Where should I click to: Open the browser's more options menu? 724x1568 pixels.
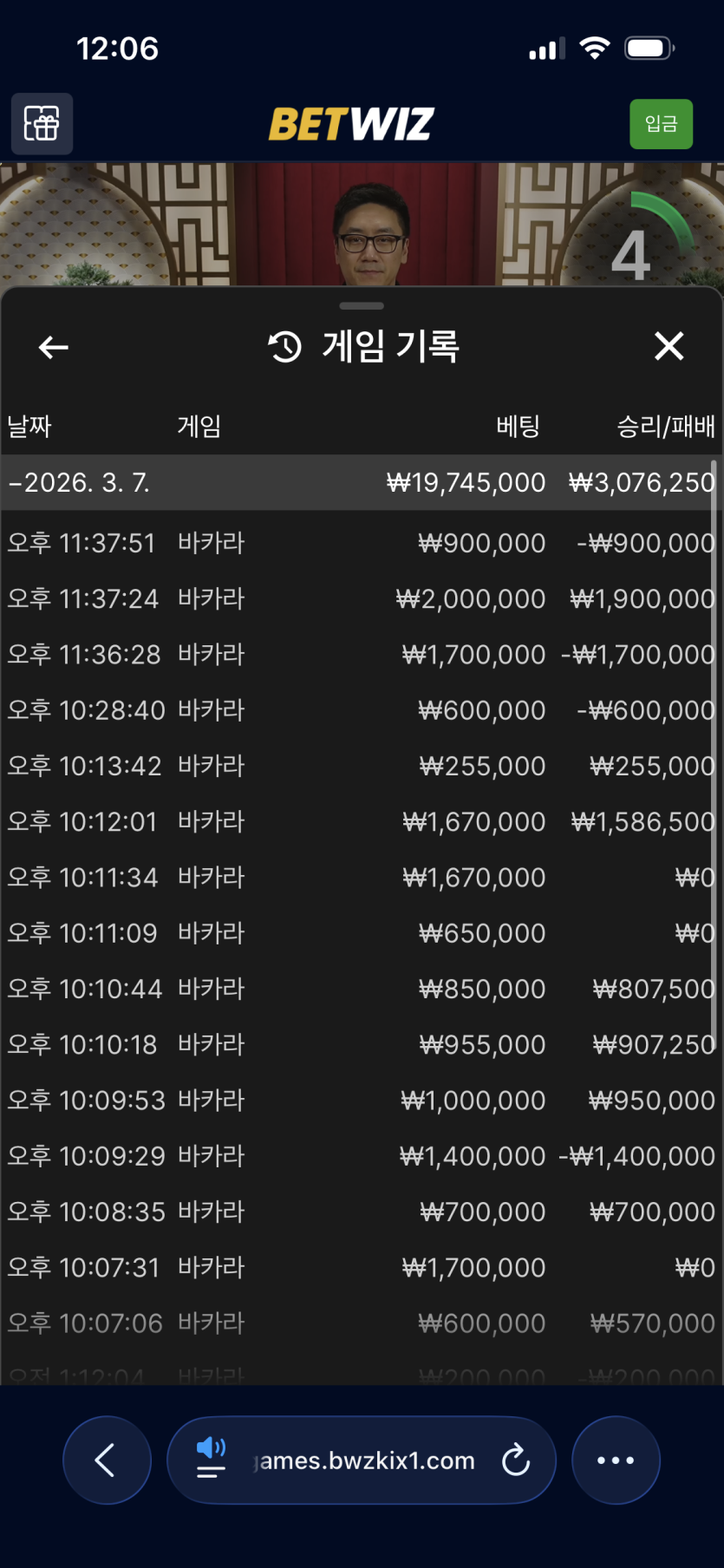click(x=616, y=1460)
